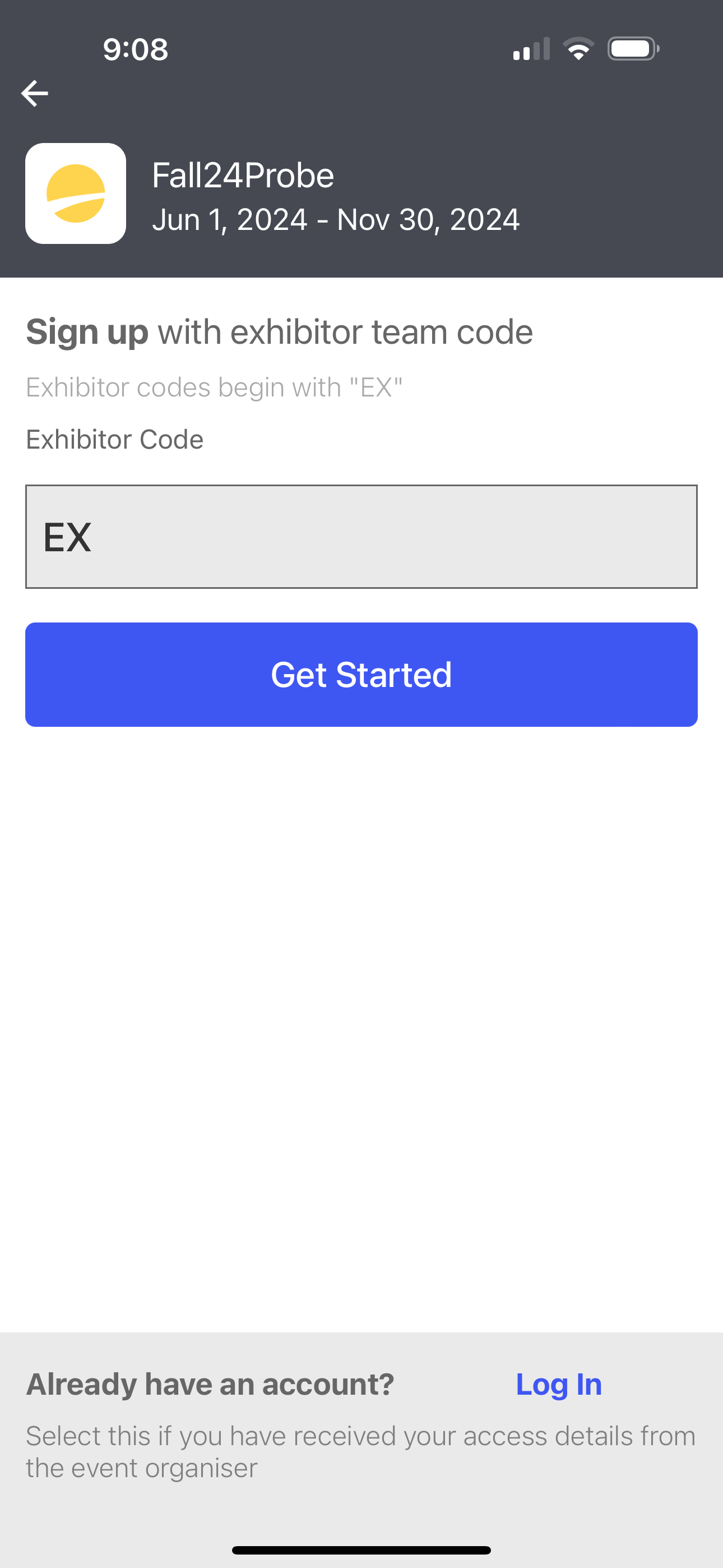Focus the Exhibitor Code field
This screenshot has width=723, height=1568.
pos(361,536)
